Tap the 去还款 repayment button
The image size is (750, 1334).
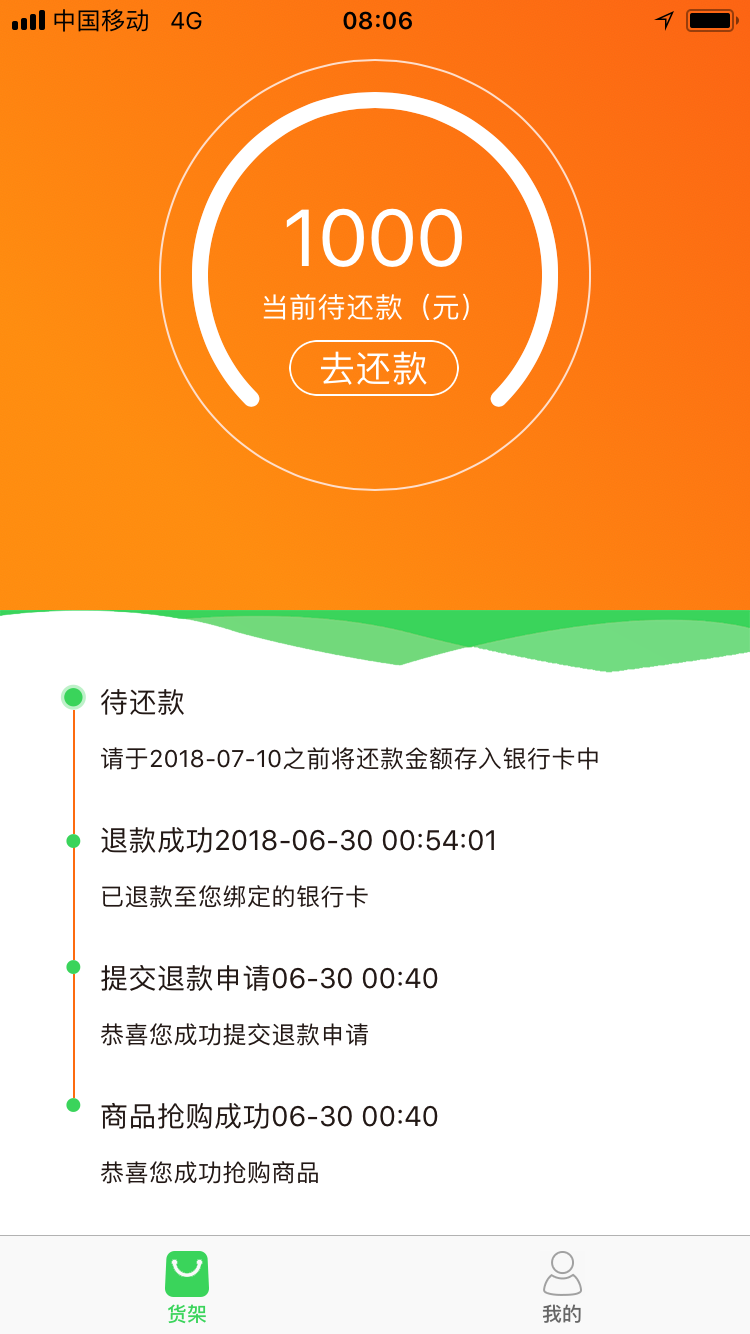click(374, 368)
